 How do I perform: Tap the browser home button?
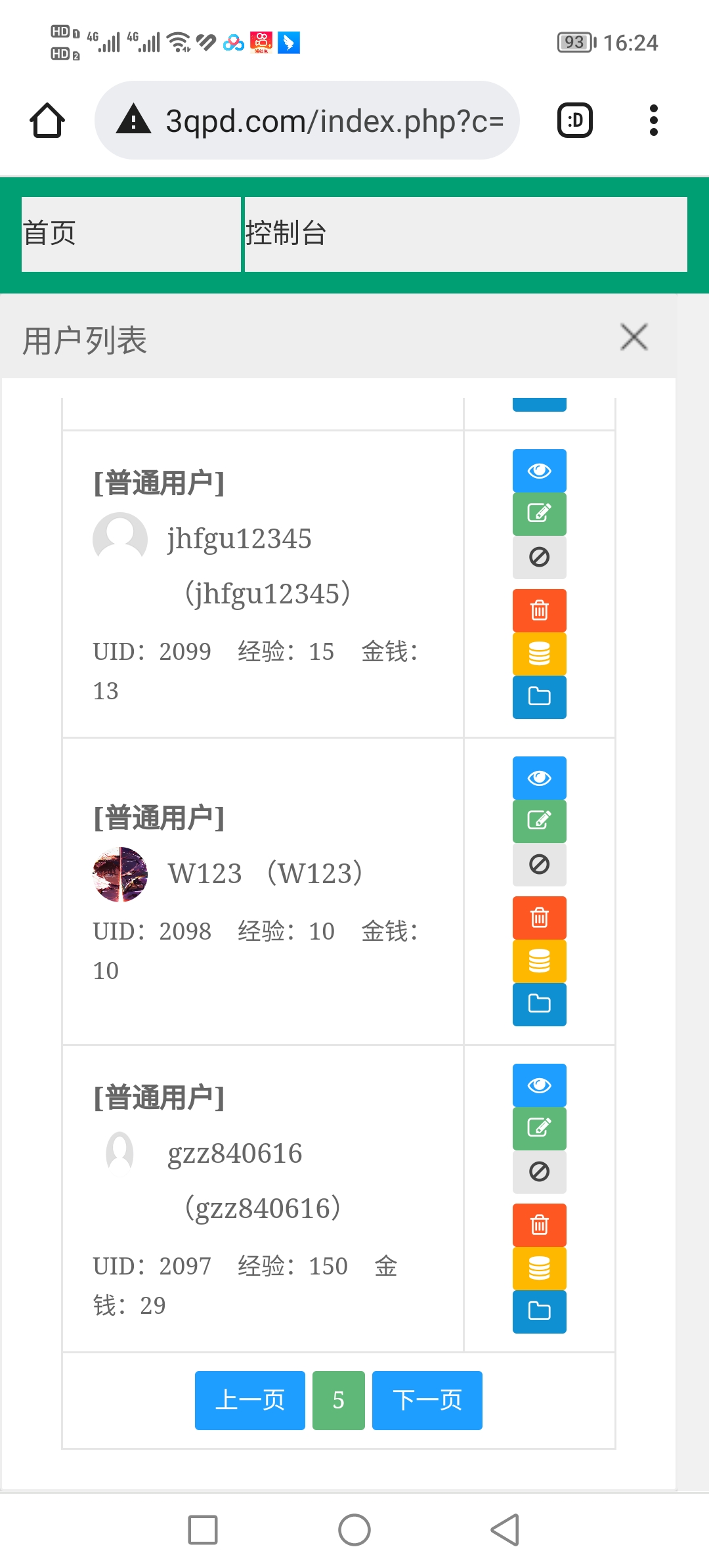click(47, 121)
